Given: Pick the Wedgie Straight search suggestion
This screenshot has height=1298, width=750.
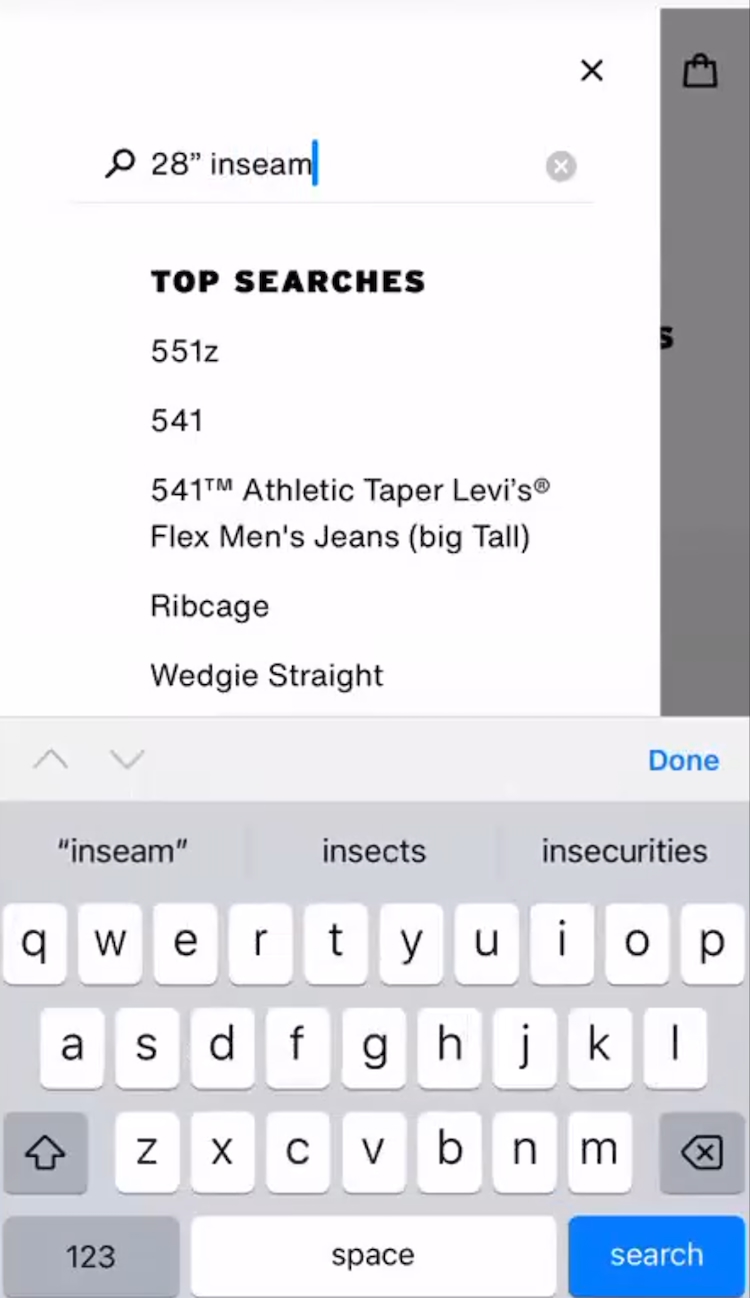Looking at the screenshot, I should coord(267,676).
